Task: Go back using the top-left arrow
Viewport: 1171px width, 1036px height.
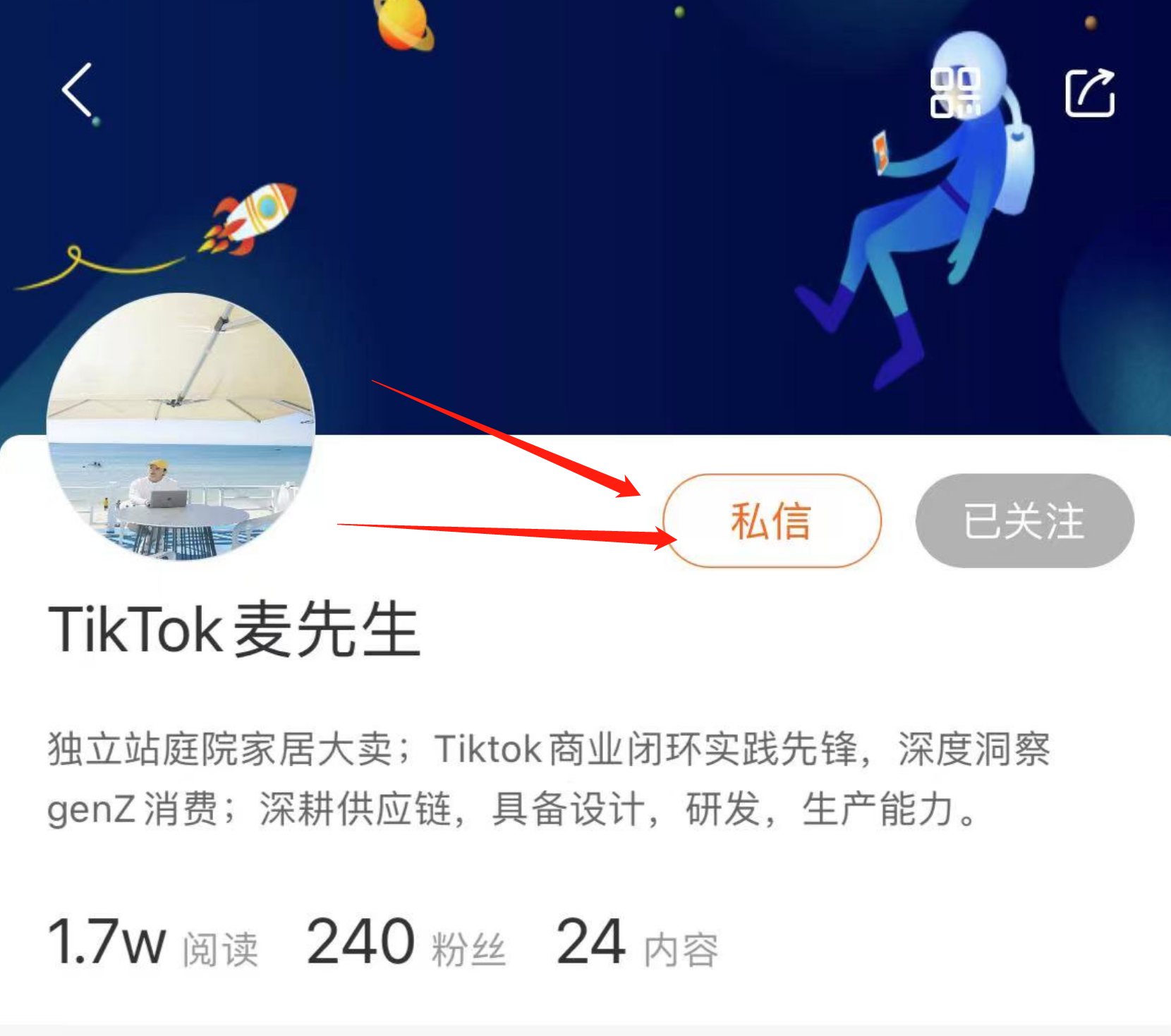Action: click(77, 90)
